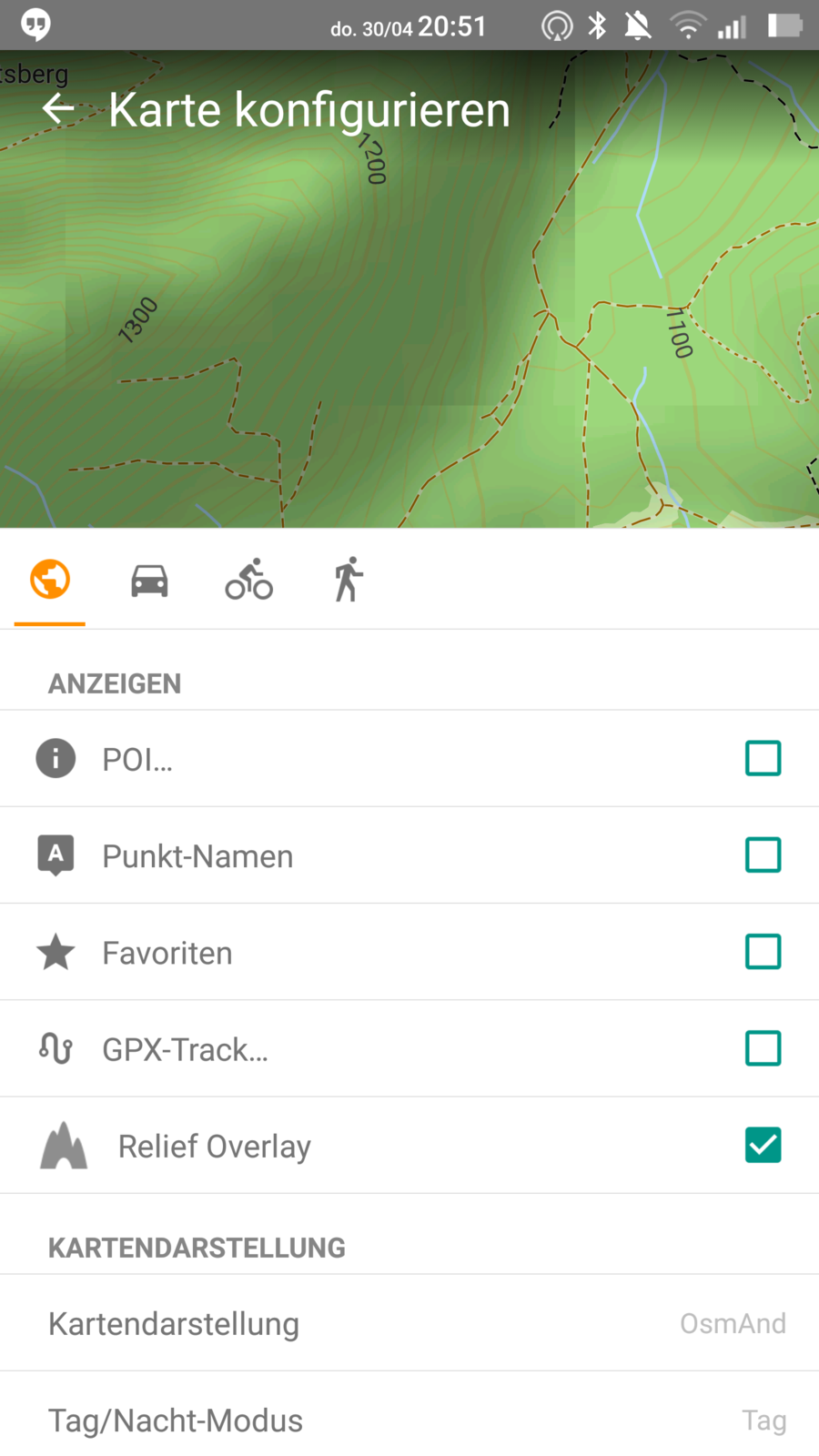This screenshot has height=1456, width=819.
Task: Enable the Favoriten checkbox
Action: 763,952
